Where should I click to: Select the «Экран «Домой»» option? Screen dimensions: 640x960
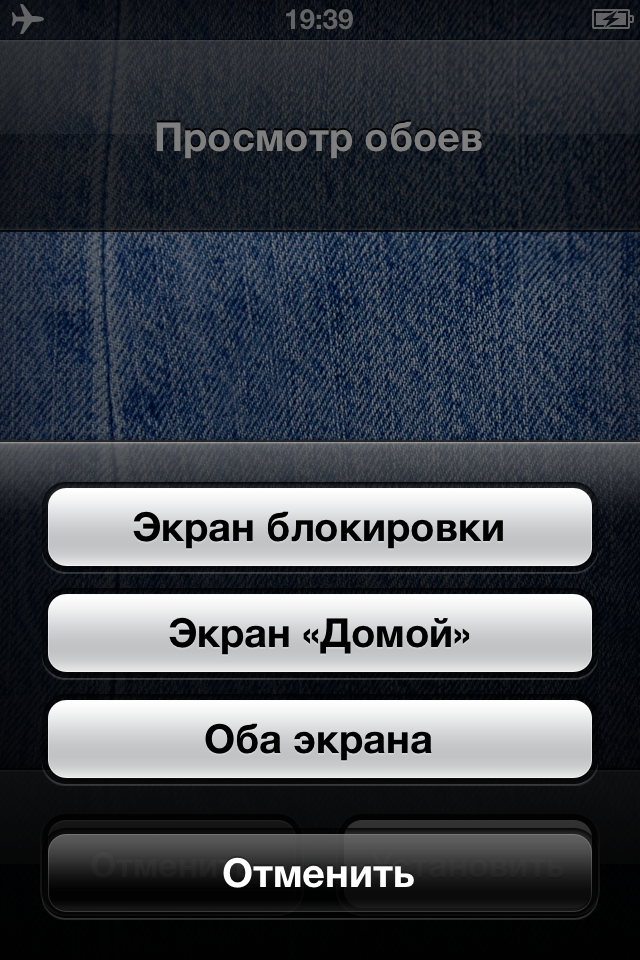(320, 634)
